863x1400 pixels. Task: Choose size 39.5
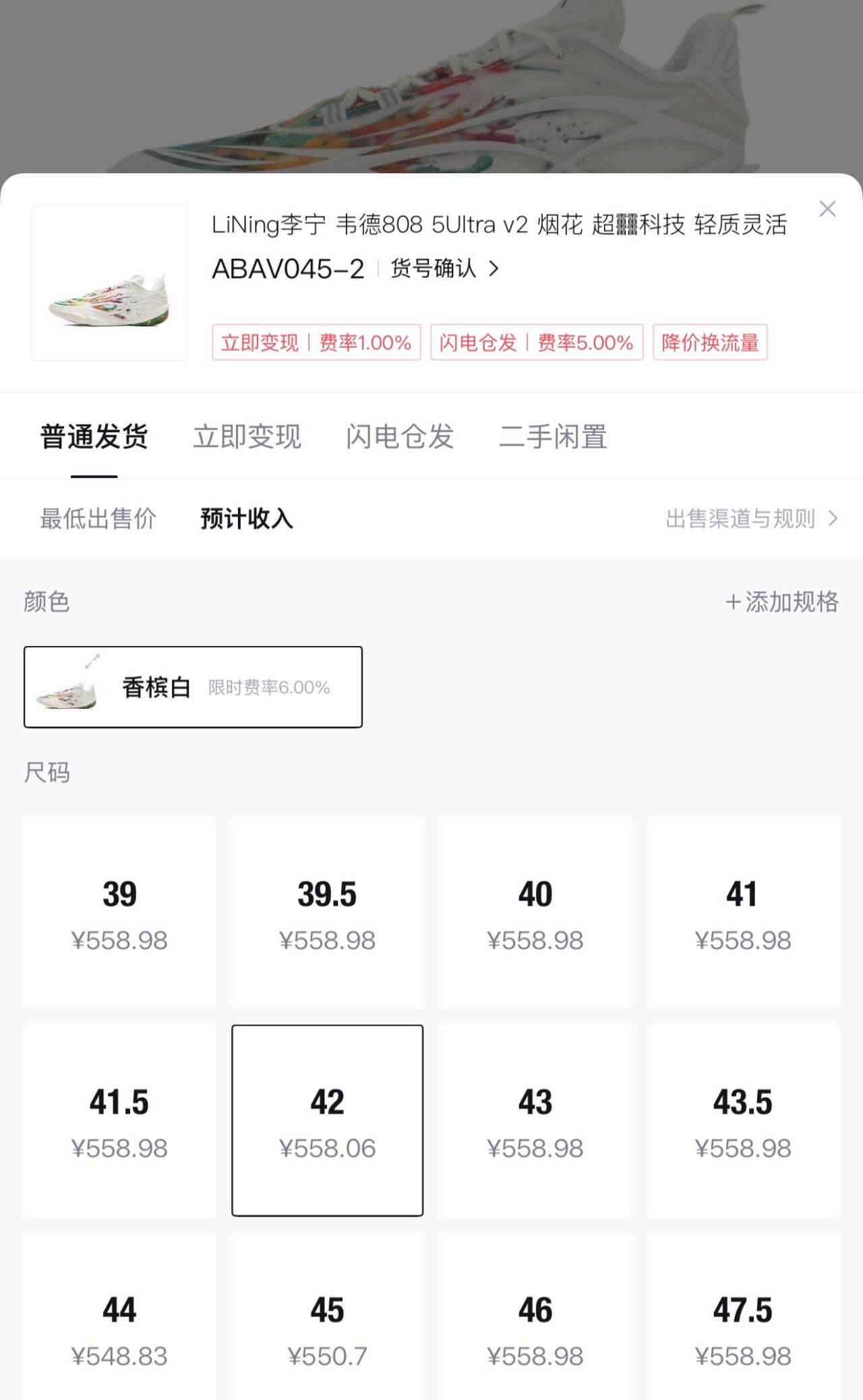(328, 912)
